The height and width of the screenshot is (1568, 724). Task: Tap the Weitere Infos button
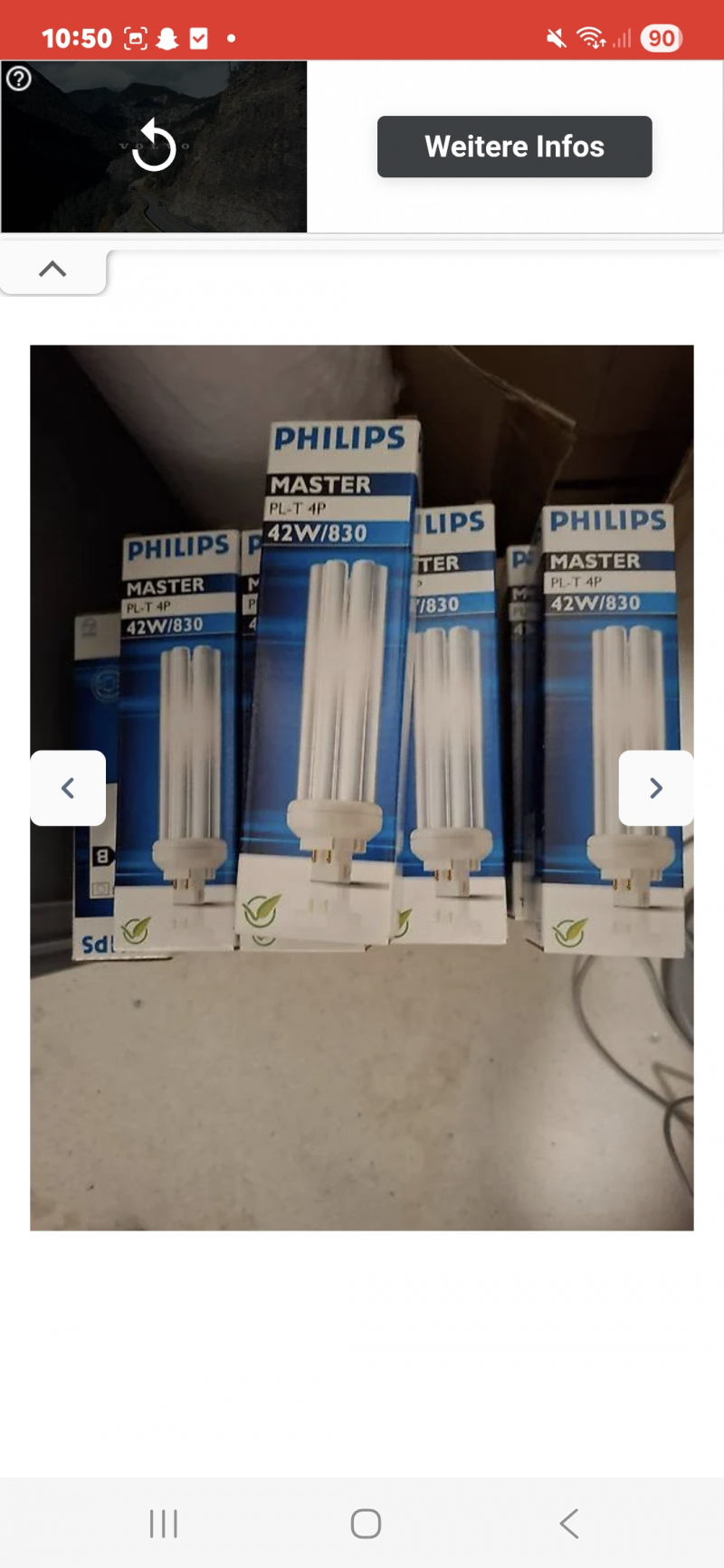514,147
